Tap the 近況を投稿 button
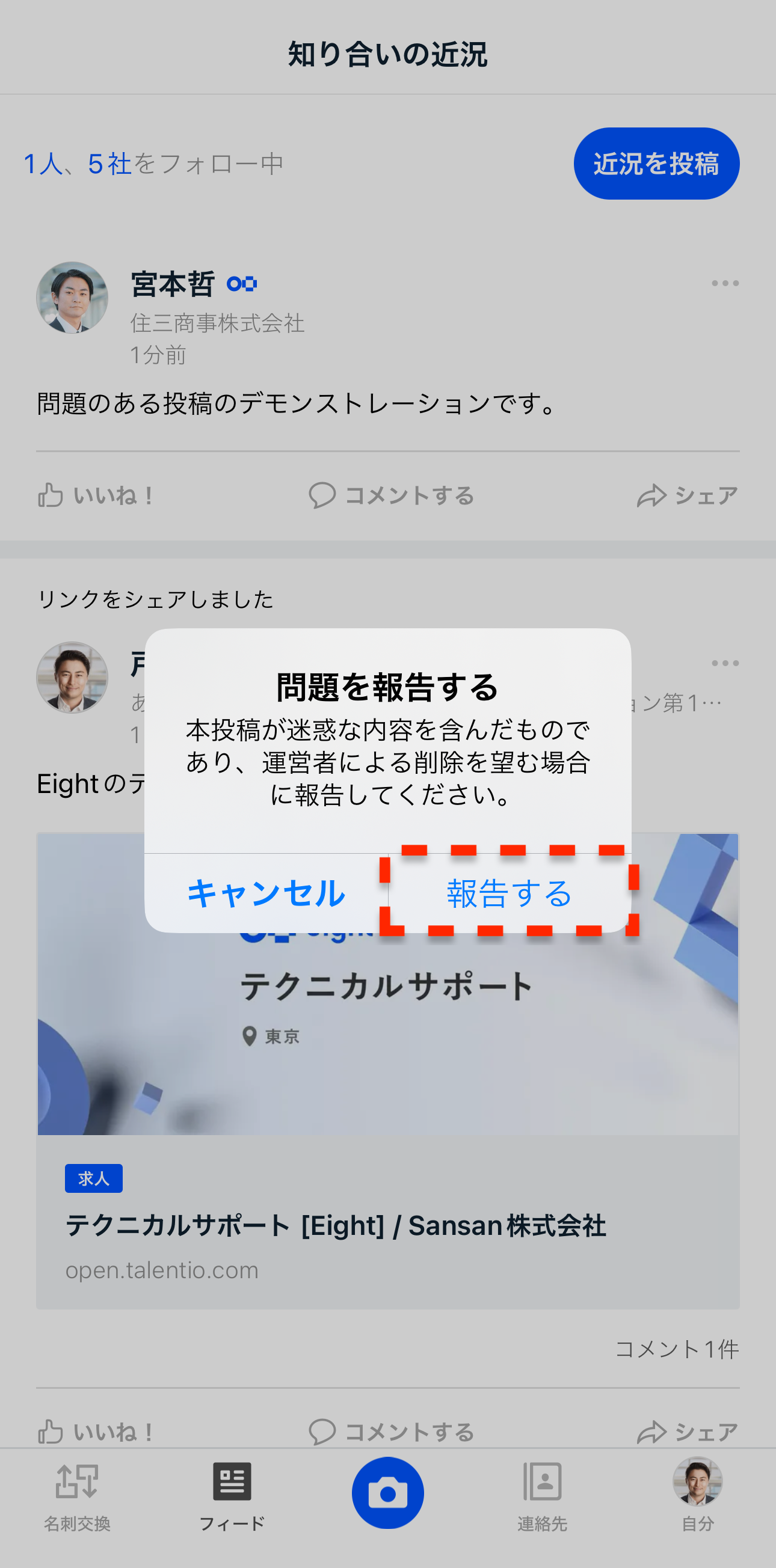 656,164
